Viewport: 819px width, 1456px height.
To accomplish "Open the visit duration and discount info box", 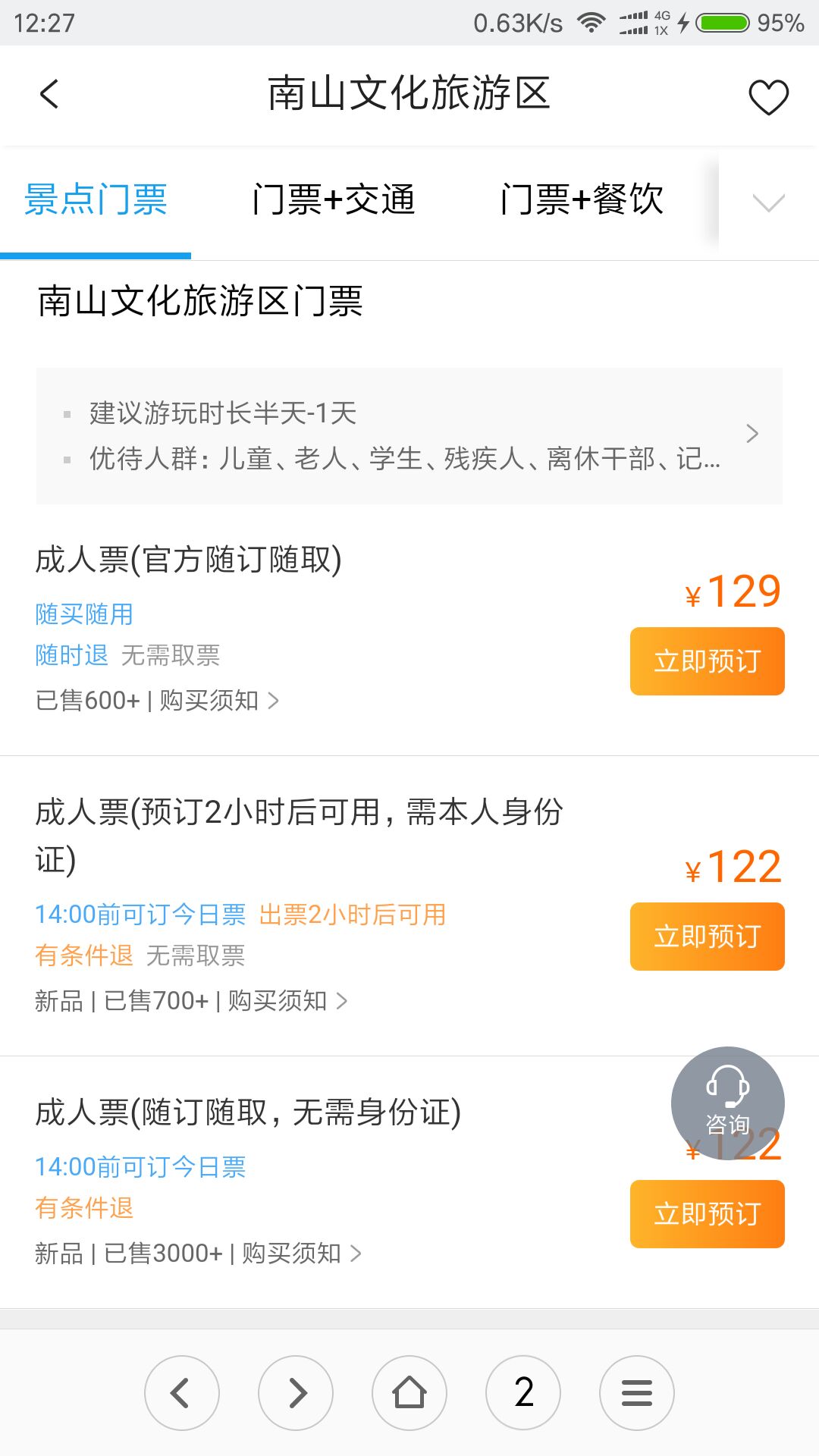I will pyautogui.click(x=409, y=436).
